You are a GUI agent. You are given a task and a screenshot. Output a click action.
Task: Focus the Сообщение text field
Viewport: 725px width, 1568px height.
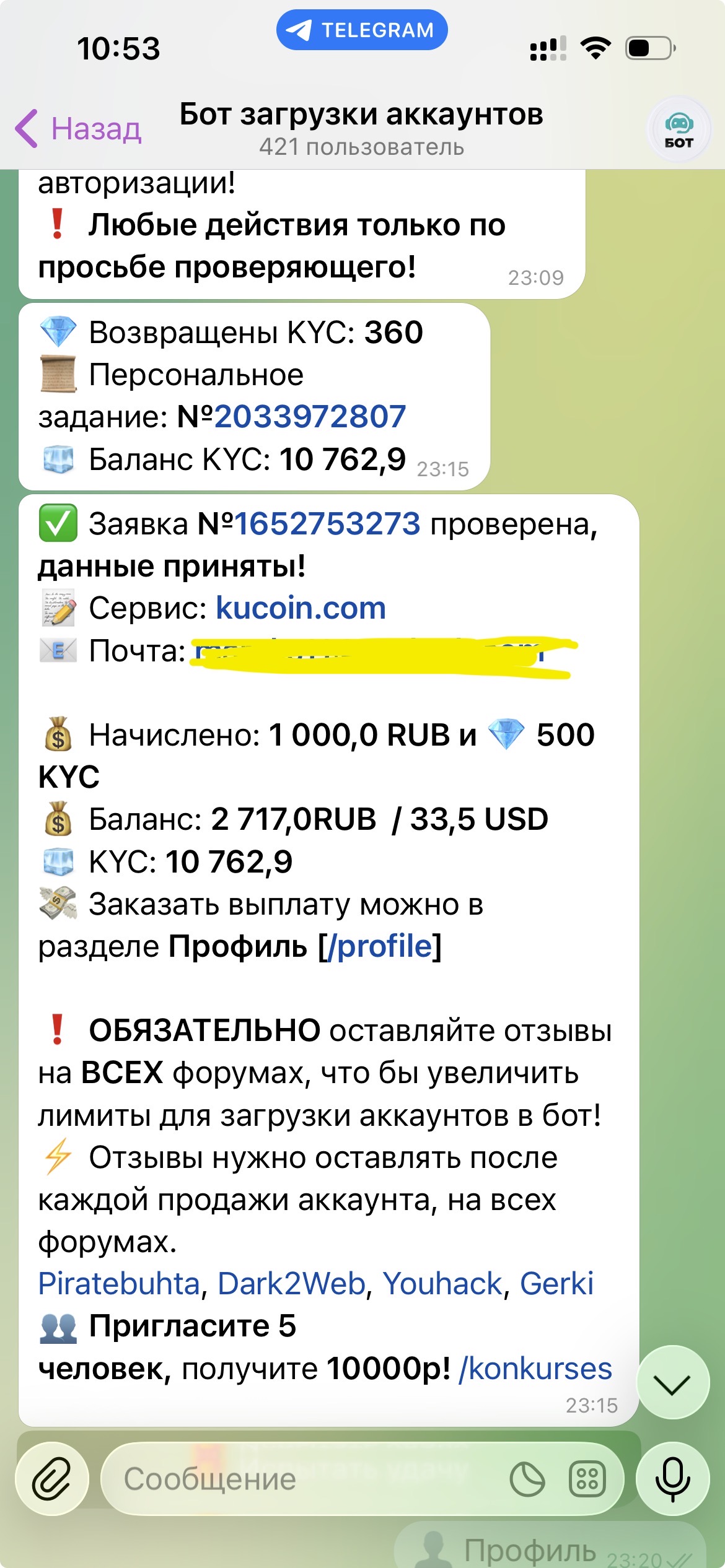pos(297,1479)
